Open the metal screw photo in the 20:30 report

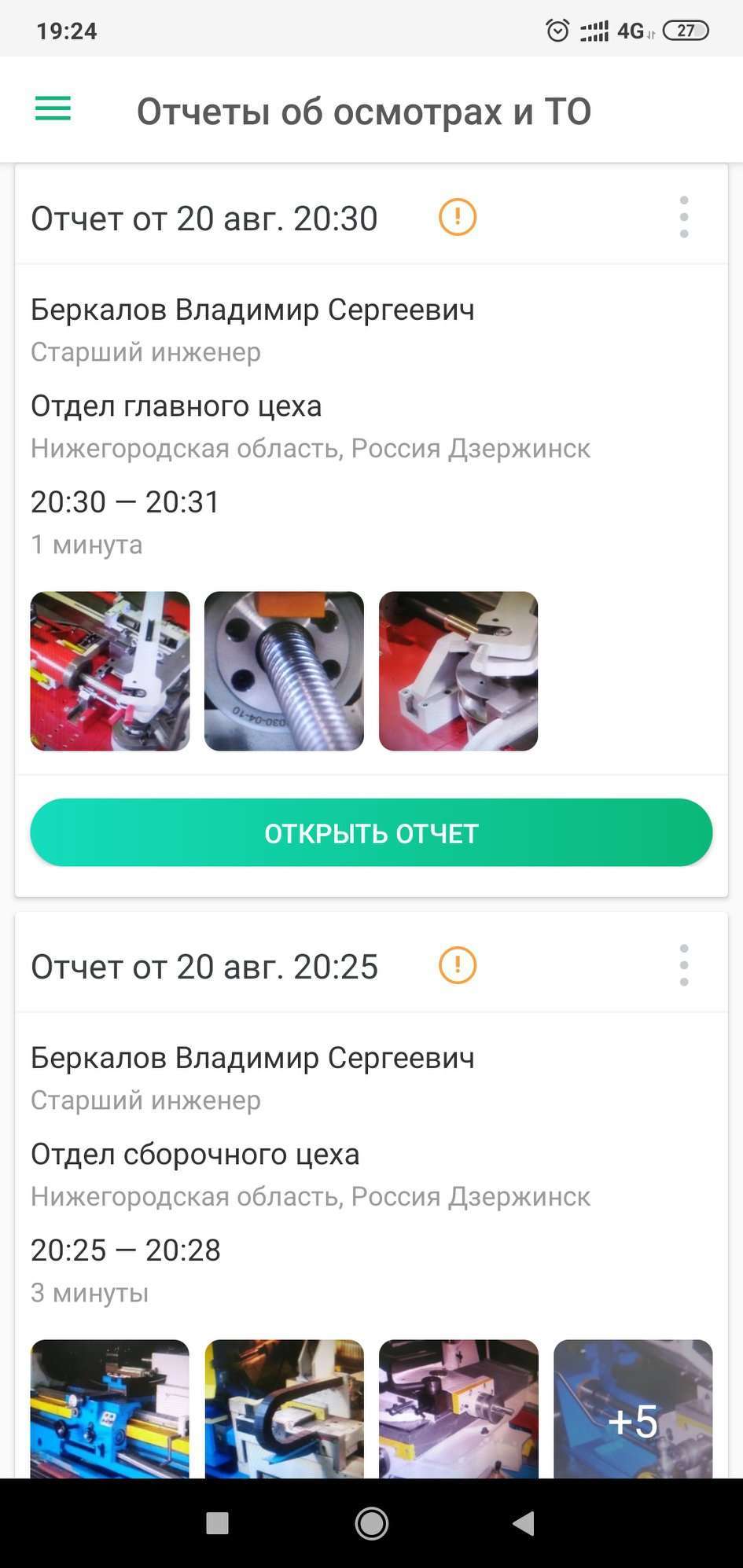(x=284, y=670)
